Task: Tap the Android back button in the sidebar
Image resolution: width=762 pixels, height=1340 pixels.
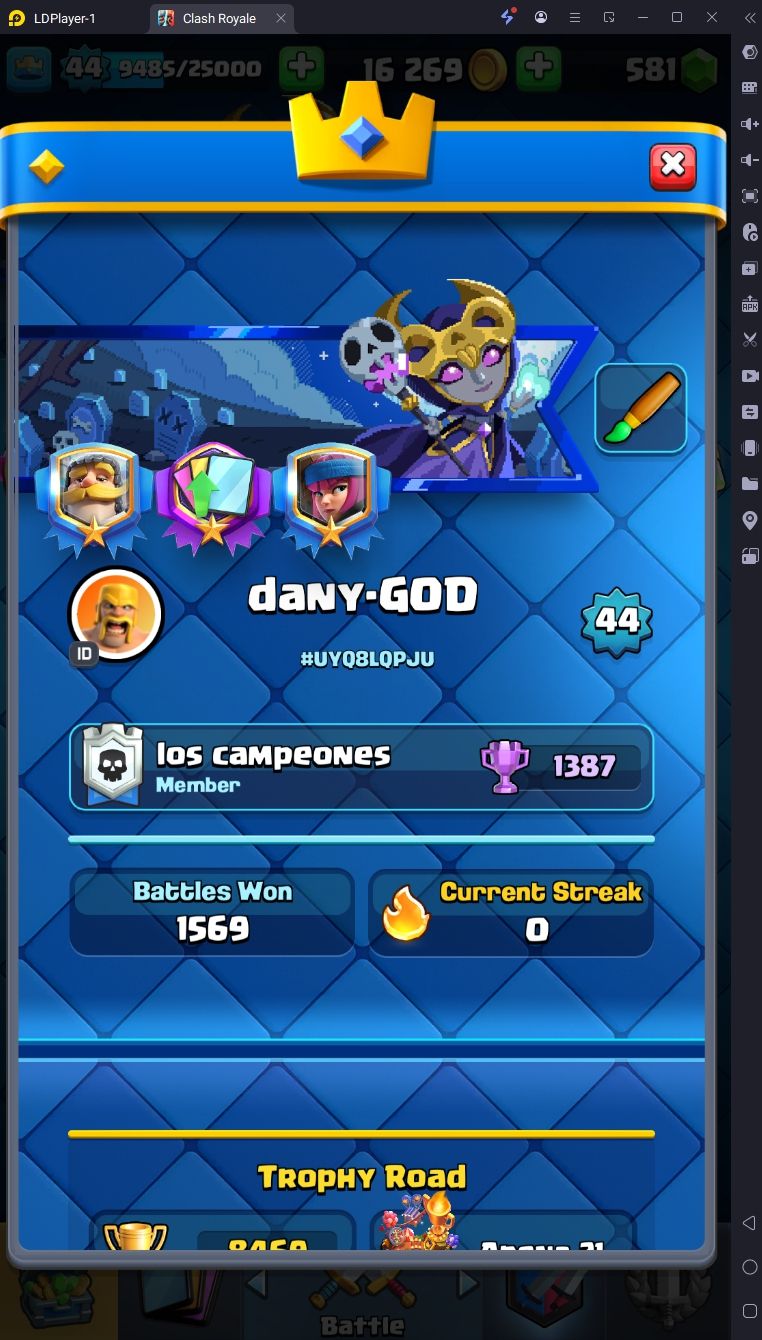Action: click(749, 1223)
